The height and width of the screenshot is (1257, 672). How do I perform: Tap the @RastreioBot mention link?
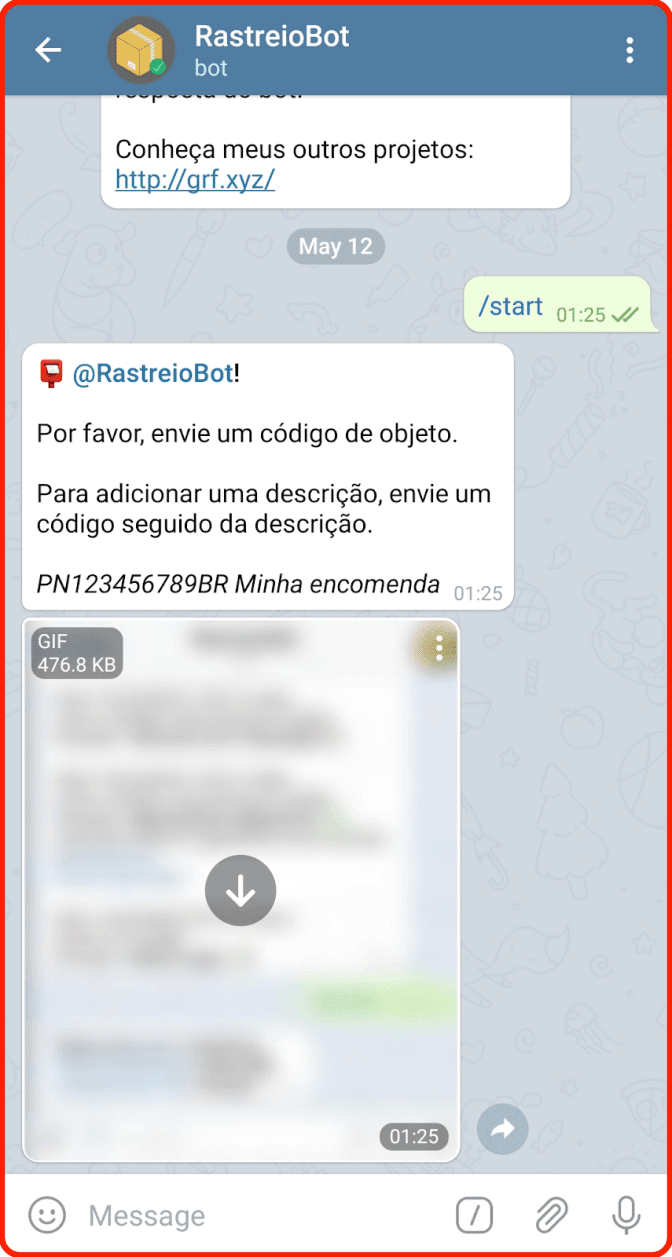(x=152, y=374)
